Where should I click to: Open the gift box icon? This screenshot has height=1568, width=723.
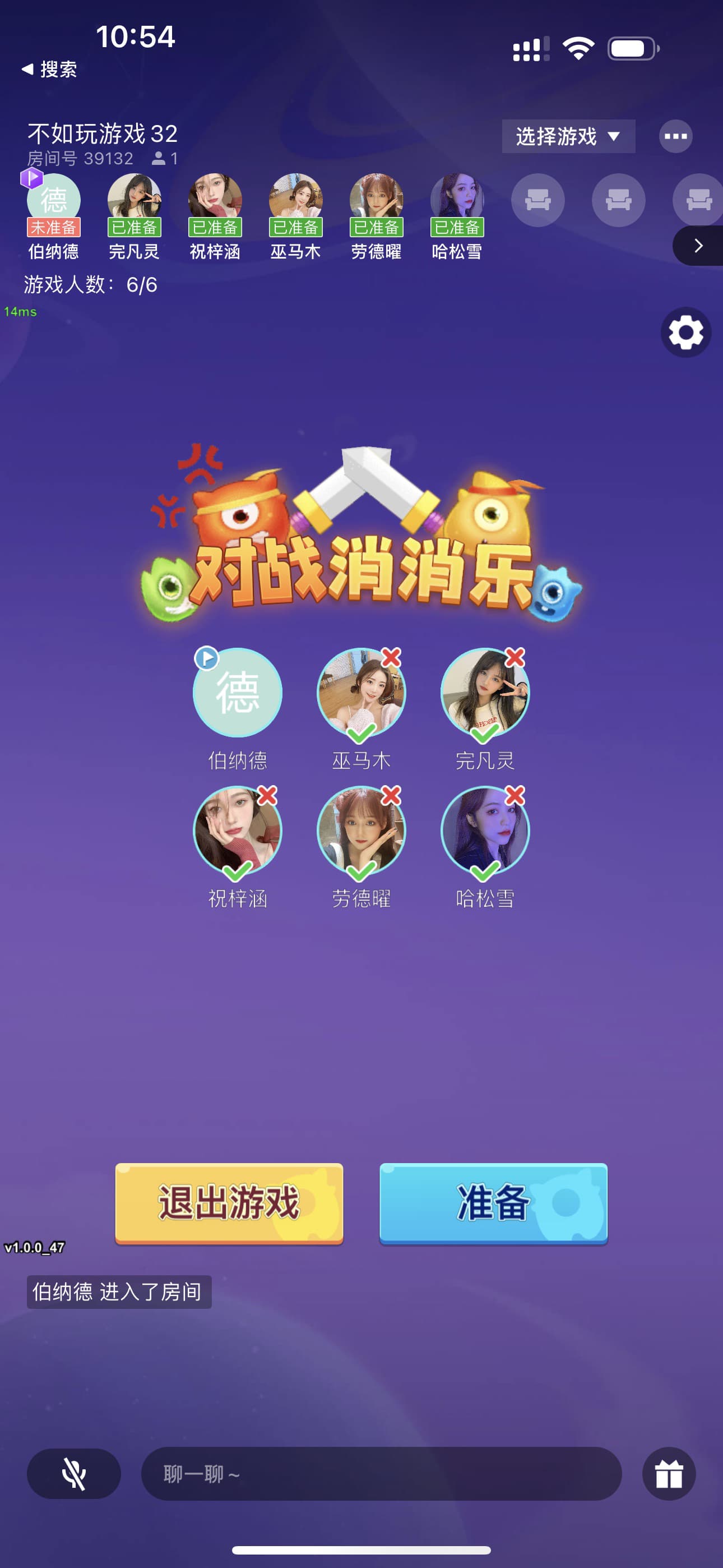(x=668, y=1473)
